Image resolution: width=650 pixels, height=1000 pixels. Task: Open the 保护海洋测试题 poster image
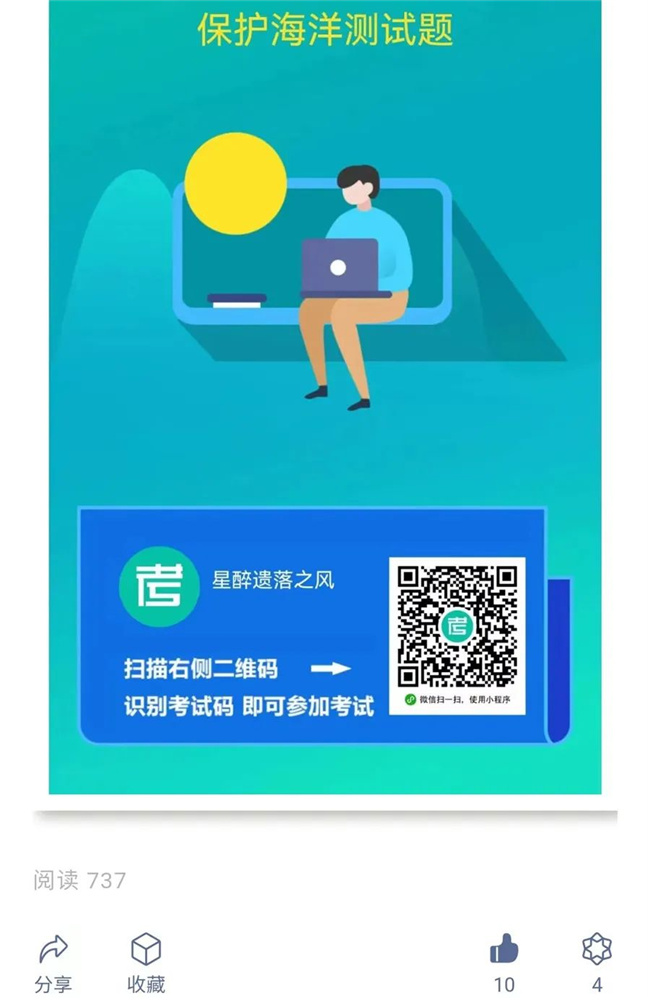(x=325, y=400)
